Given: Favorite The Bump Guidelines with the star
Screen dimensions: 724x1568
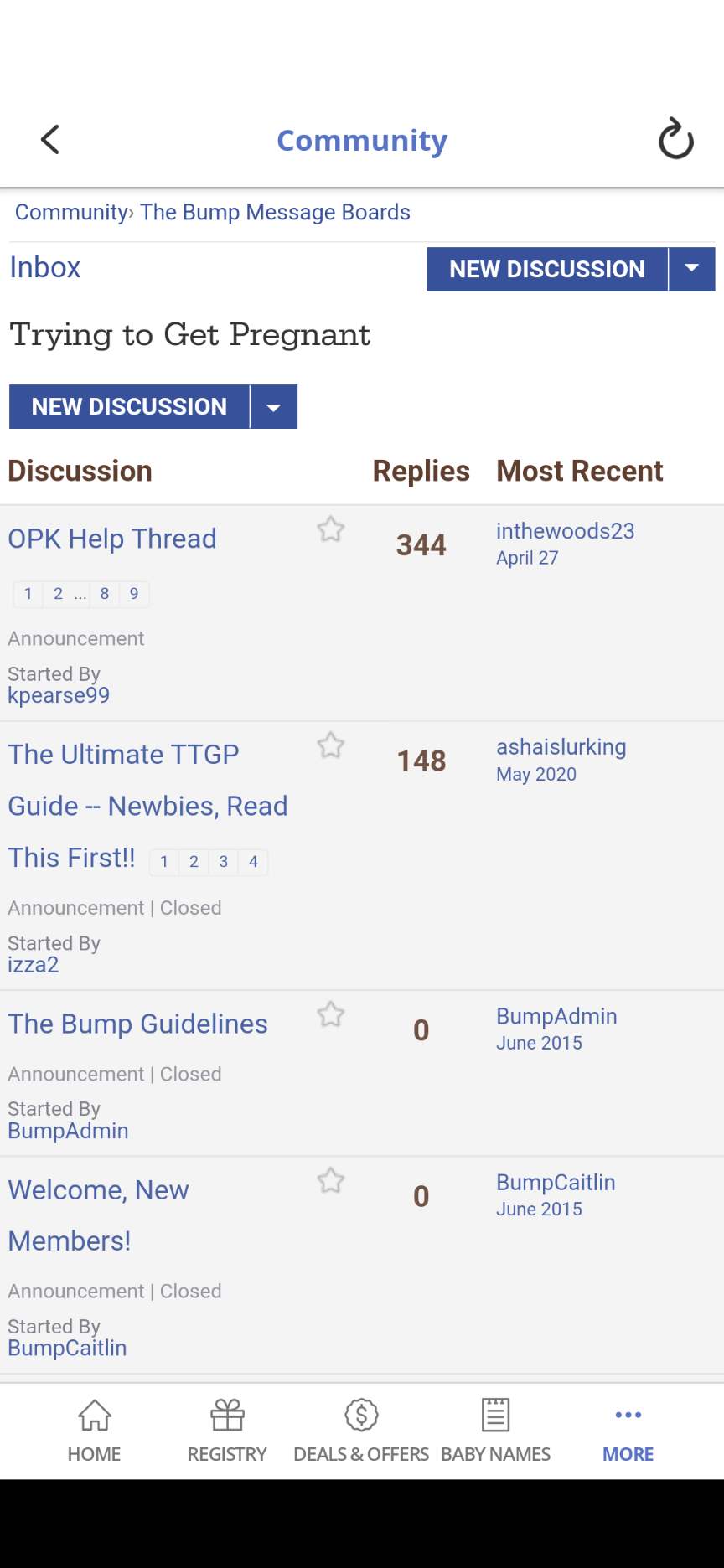Looking at the screenshot, I should click(x=331, y=1015).
